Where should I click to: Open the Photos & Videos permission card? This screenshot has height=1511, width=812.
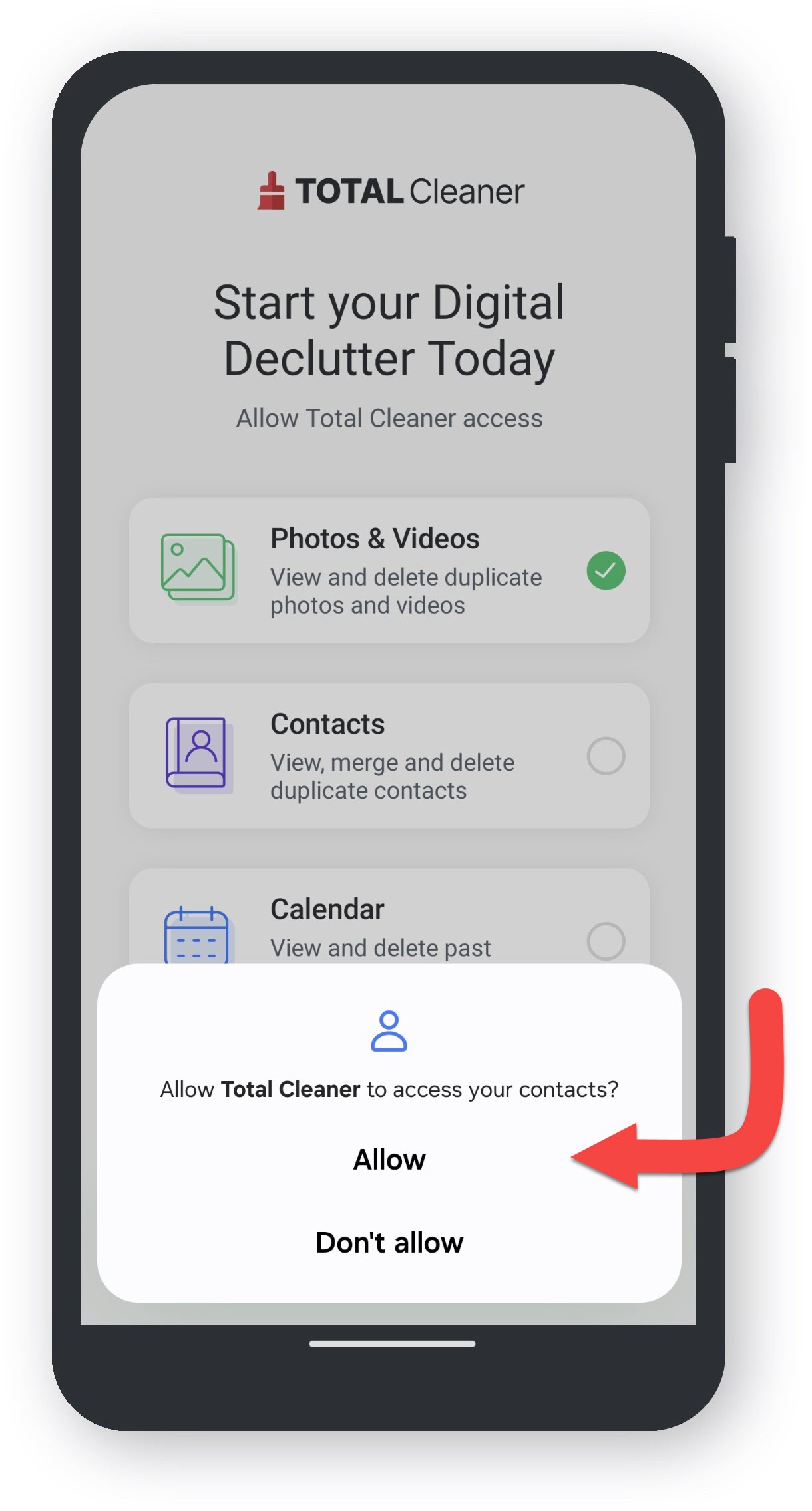(389, 570)
